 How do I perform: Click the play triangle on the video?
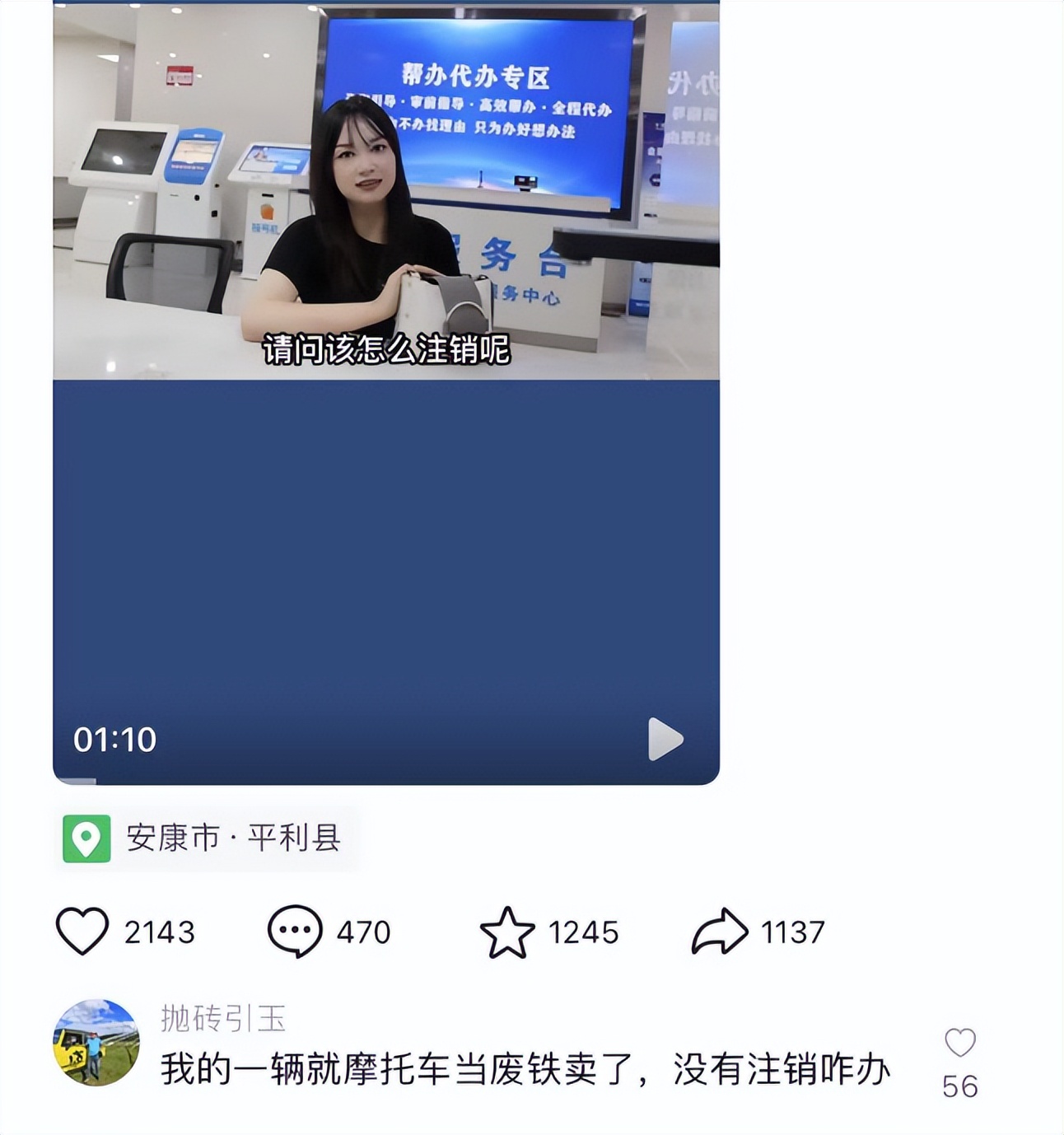[x=664, y=738]
